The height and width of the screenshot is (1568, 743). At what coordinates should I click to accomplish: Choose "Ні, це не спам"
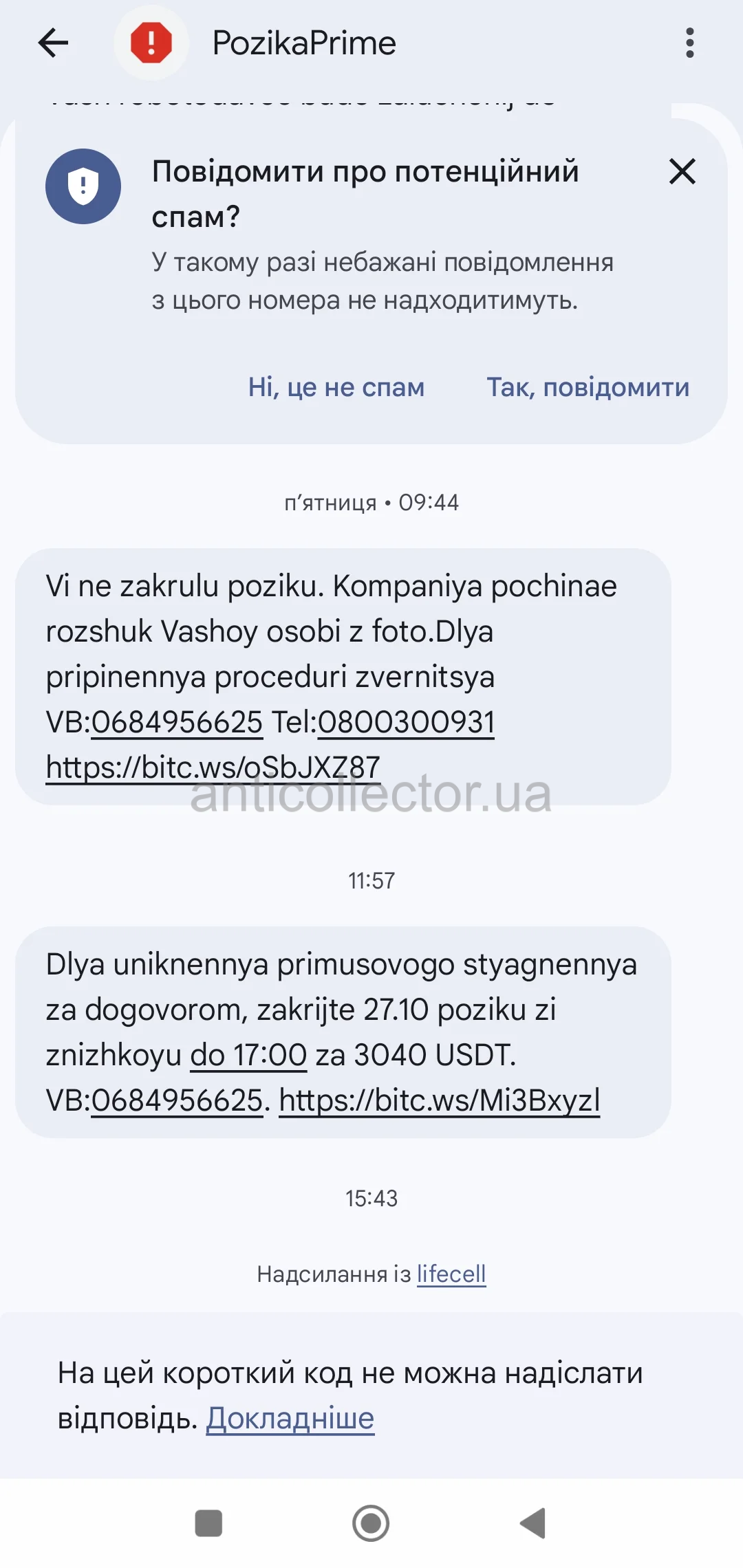pos(336,387)
